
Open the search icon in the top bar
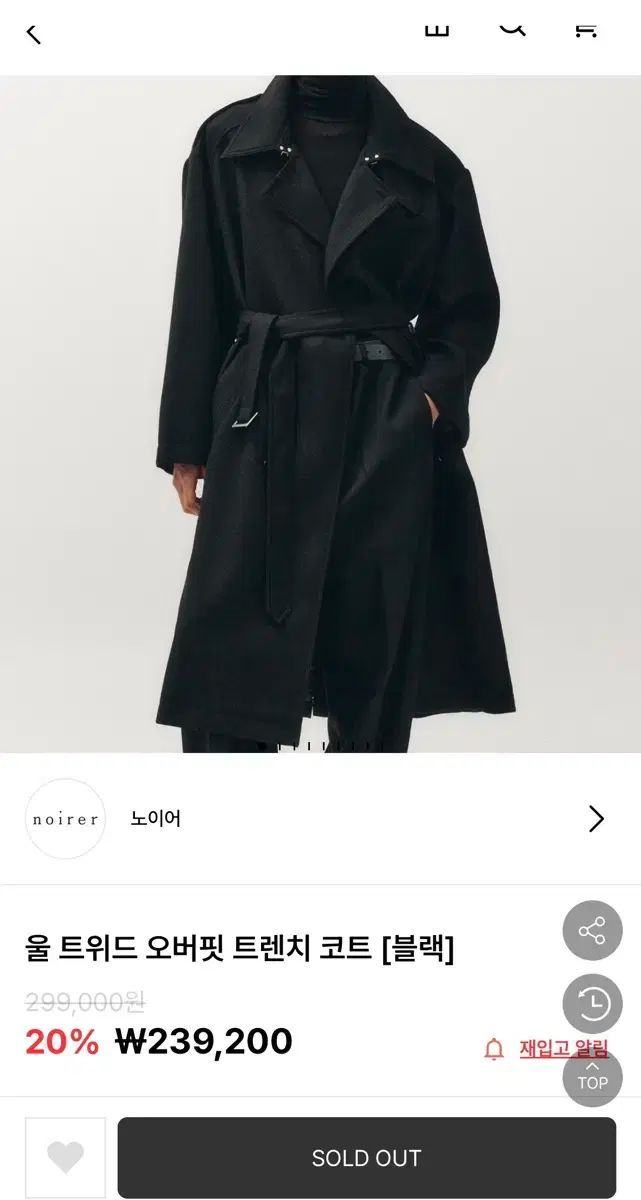point(512,28)
